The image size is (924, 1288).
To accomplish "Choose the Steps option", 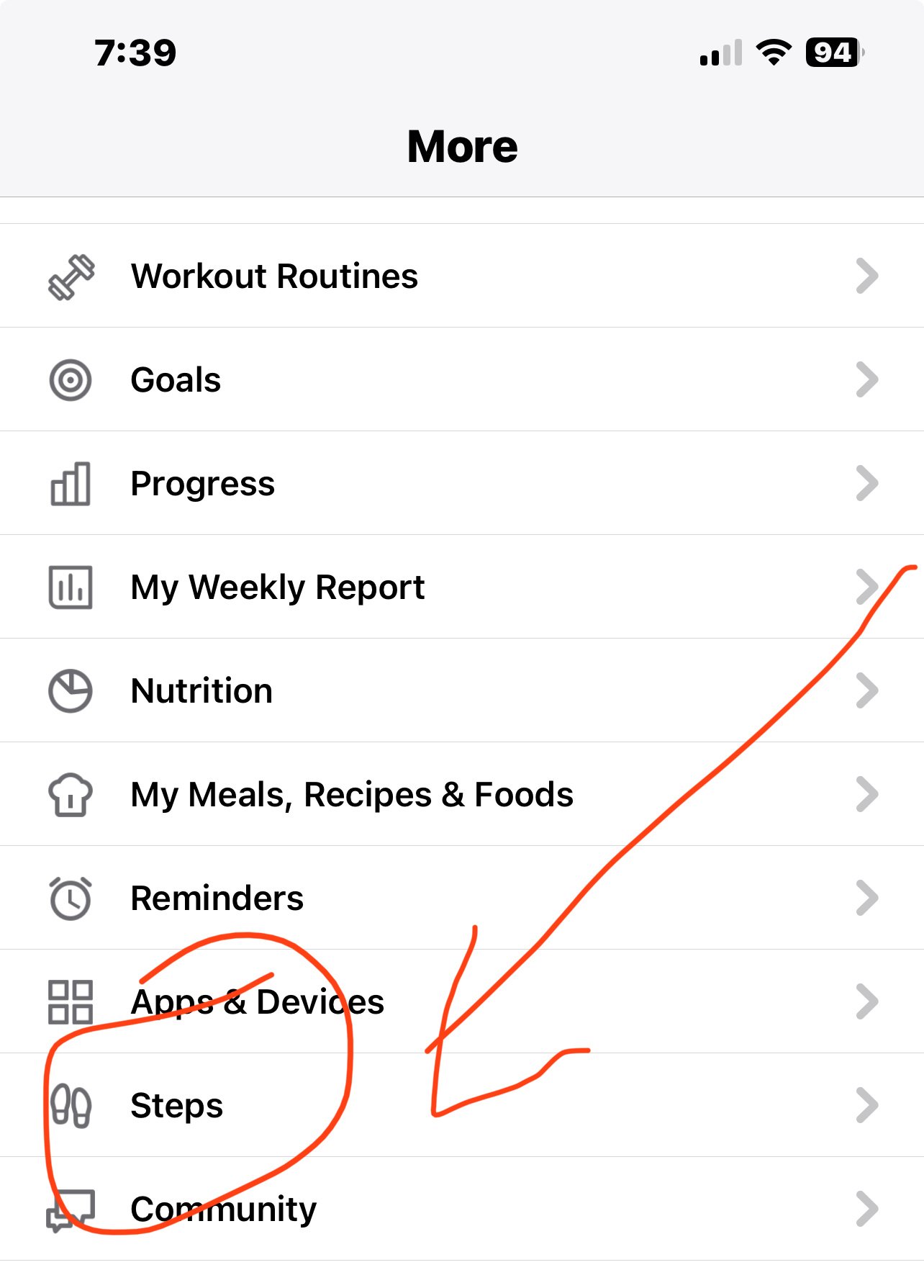I will click(x=177, y=1106).
